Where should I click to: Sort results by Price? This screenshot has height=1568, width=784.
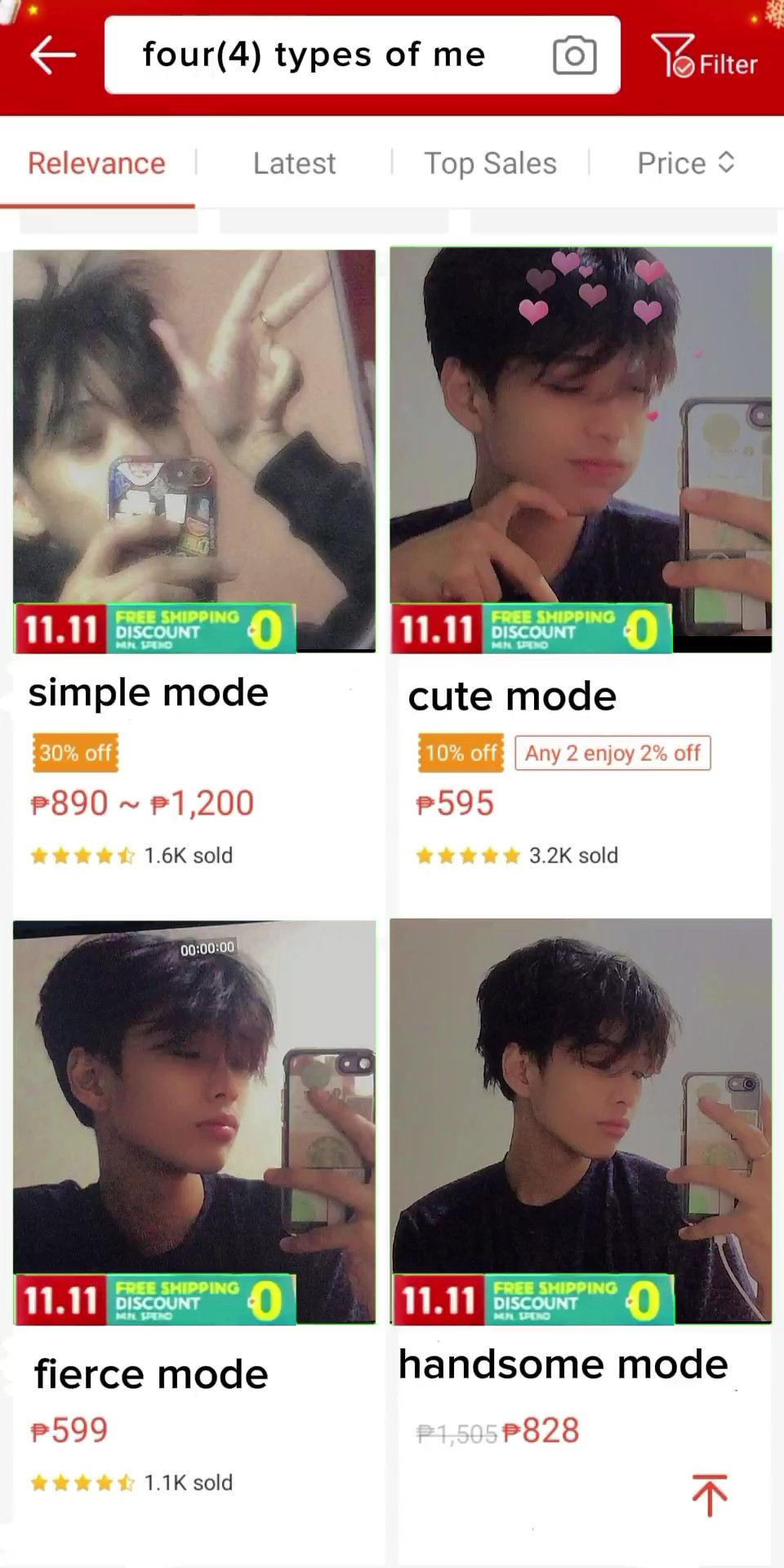686,163
